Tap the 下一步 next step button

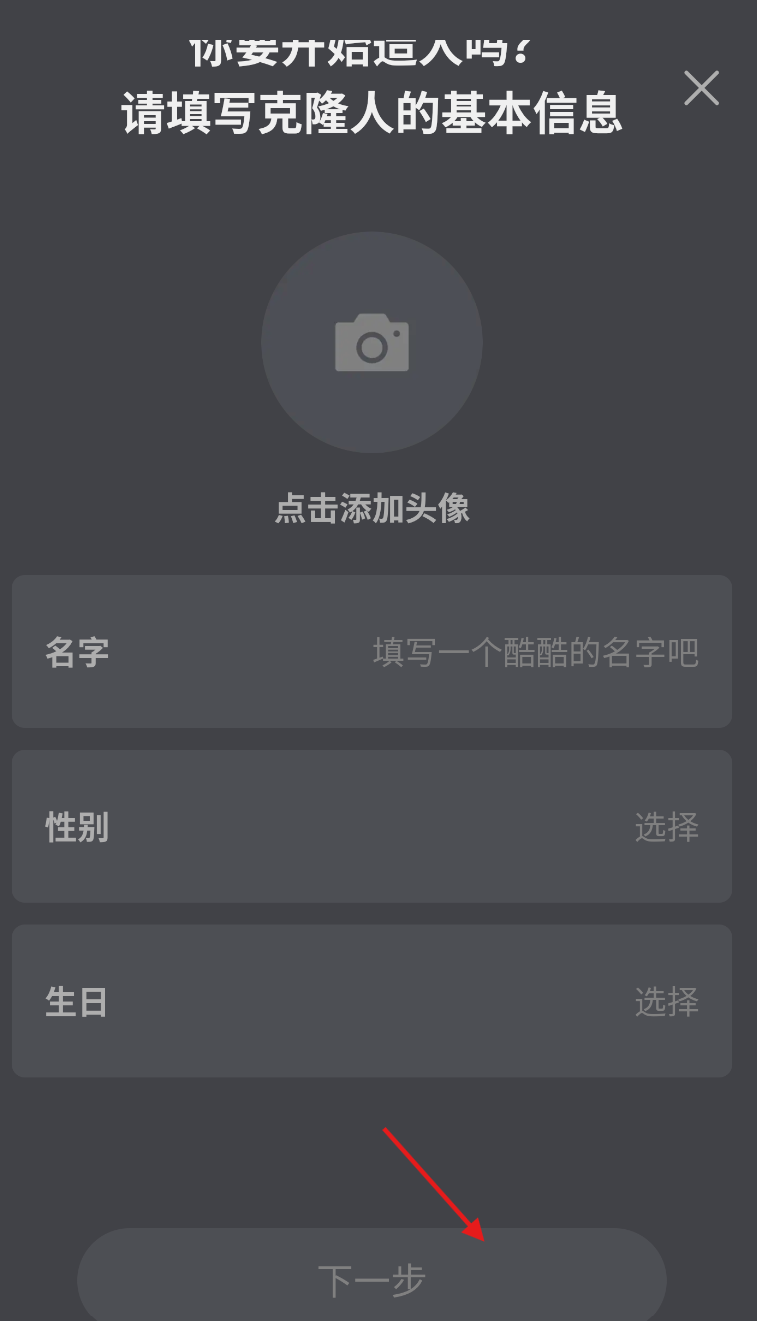372,1278
